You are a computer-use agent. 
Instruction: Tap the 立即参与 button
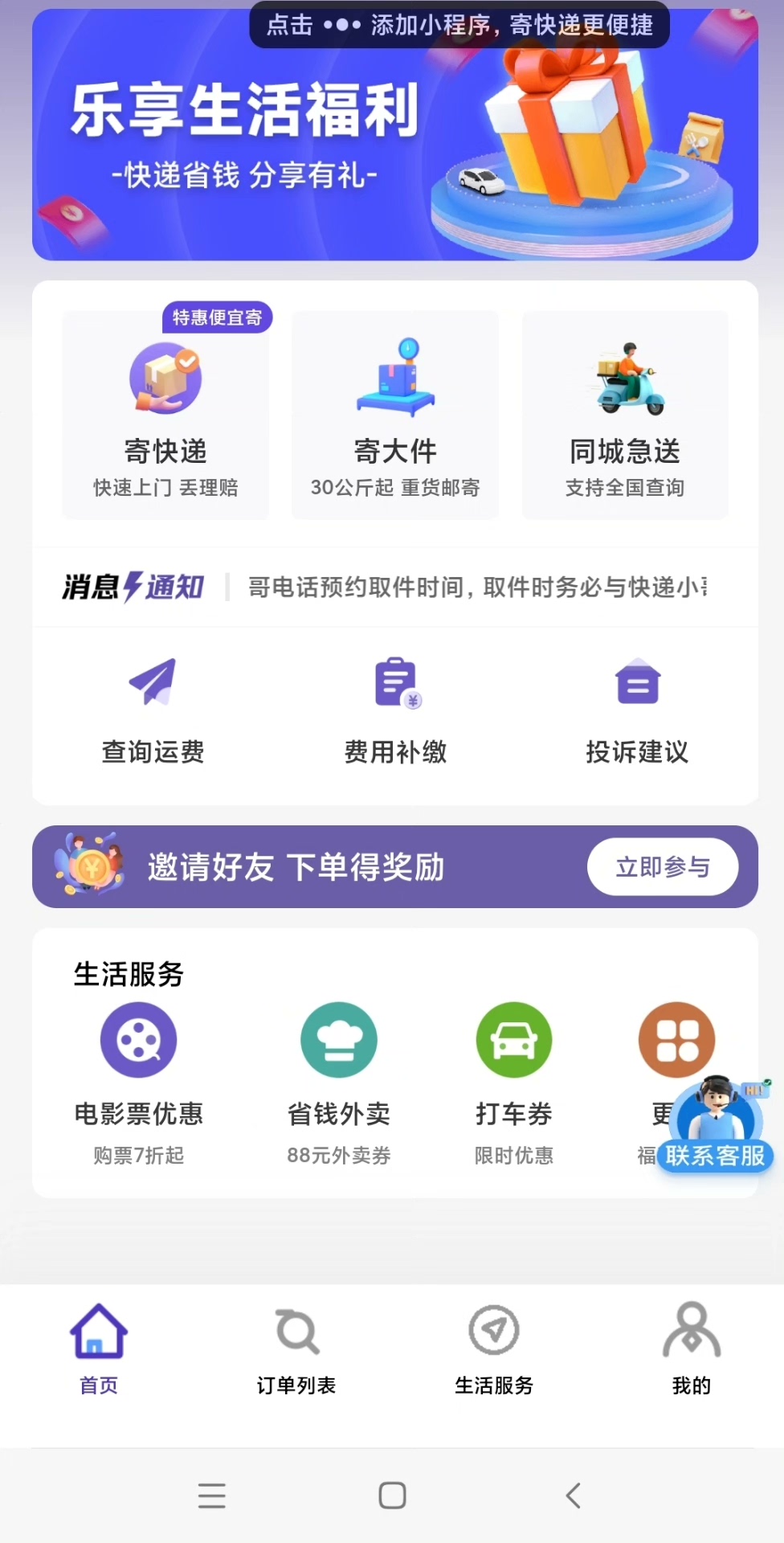coord(663,867)
